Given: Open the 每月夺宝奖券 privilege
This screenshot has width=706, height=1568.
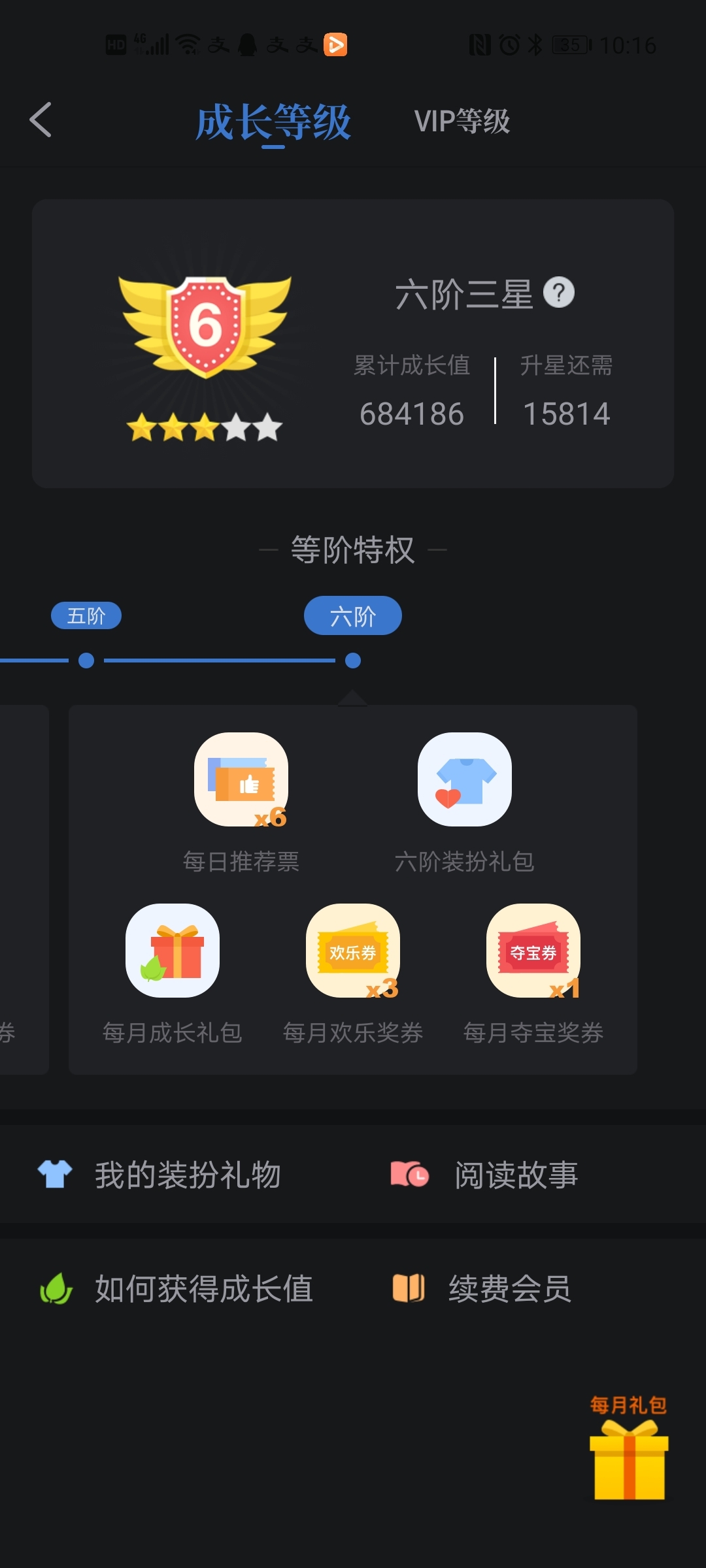Looking at the screenshot, I should tap(533, 974).
